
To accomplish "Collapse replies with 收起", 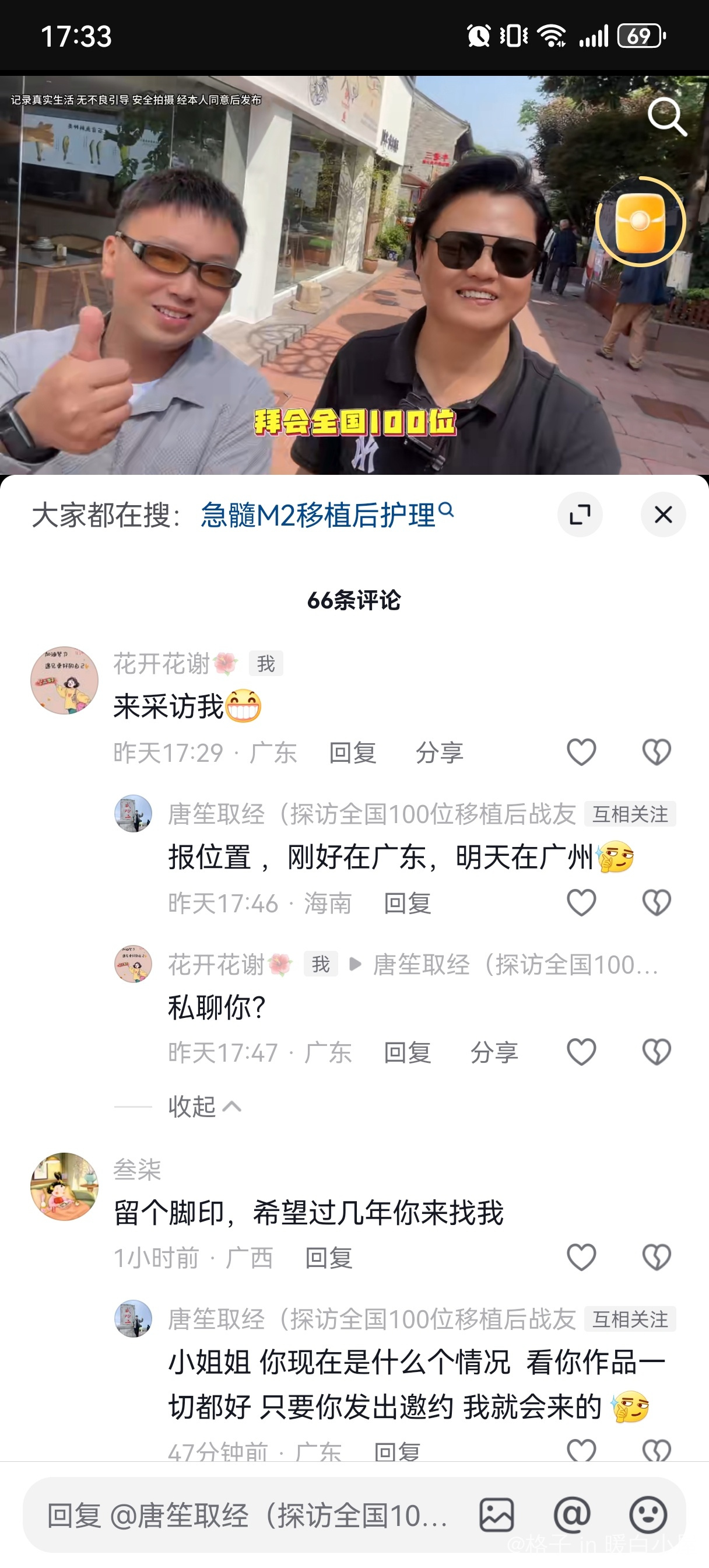I will click(x=204, y=1106).
